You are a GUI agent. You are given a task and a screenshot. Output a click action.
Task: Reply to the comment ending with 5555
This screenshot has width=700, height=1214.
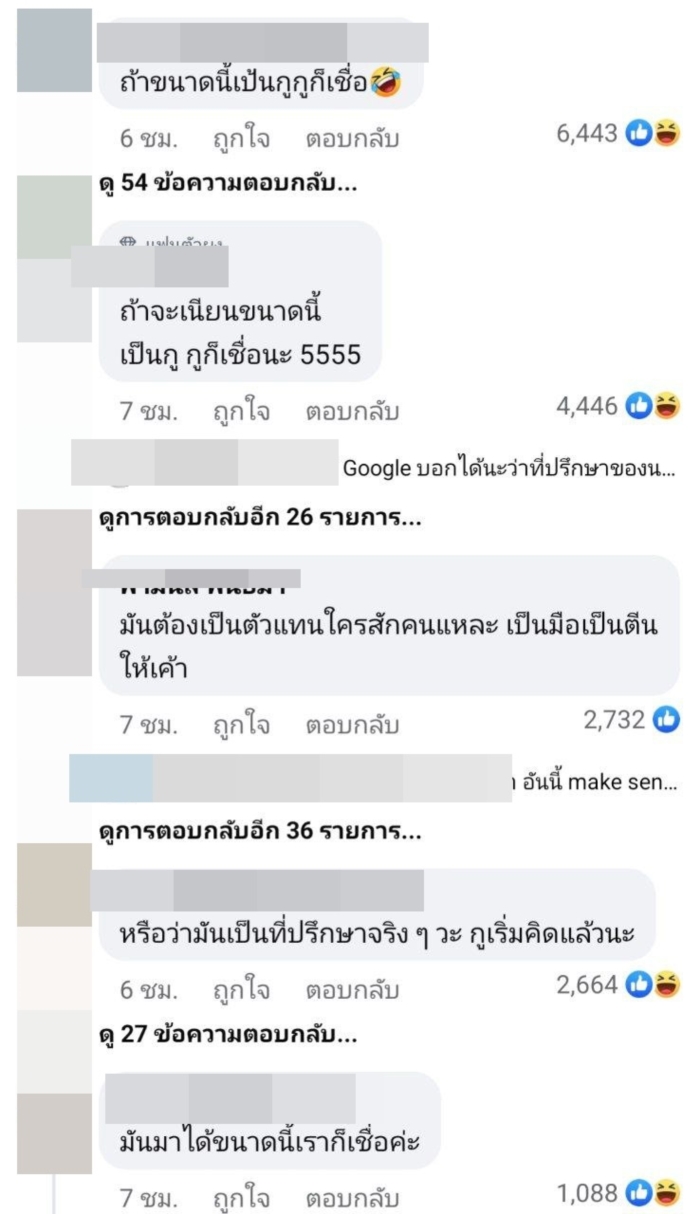tap(351, 411)
